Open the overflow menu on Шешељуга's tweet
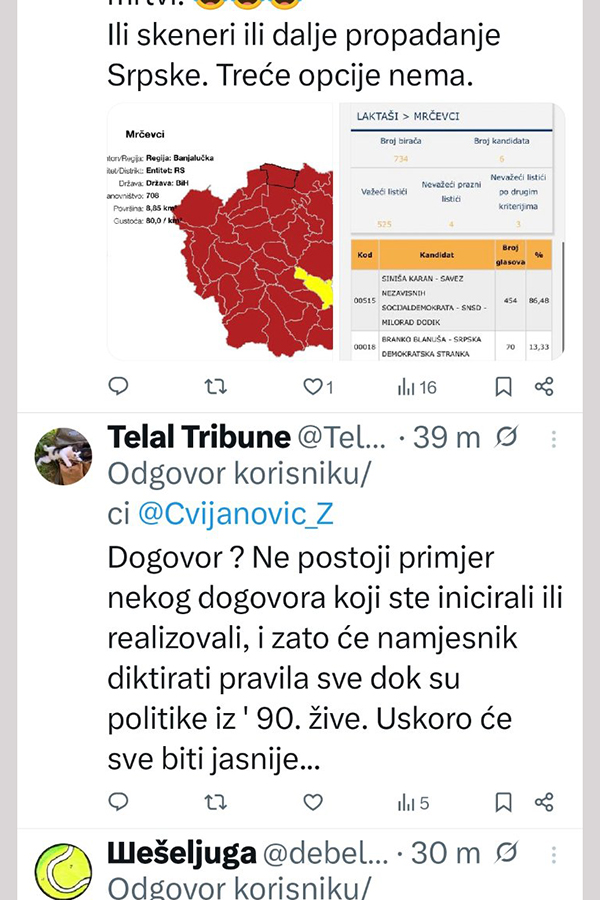 pos(555,854)
